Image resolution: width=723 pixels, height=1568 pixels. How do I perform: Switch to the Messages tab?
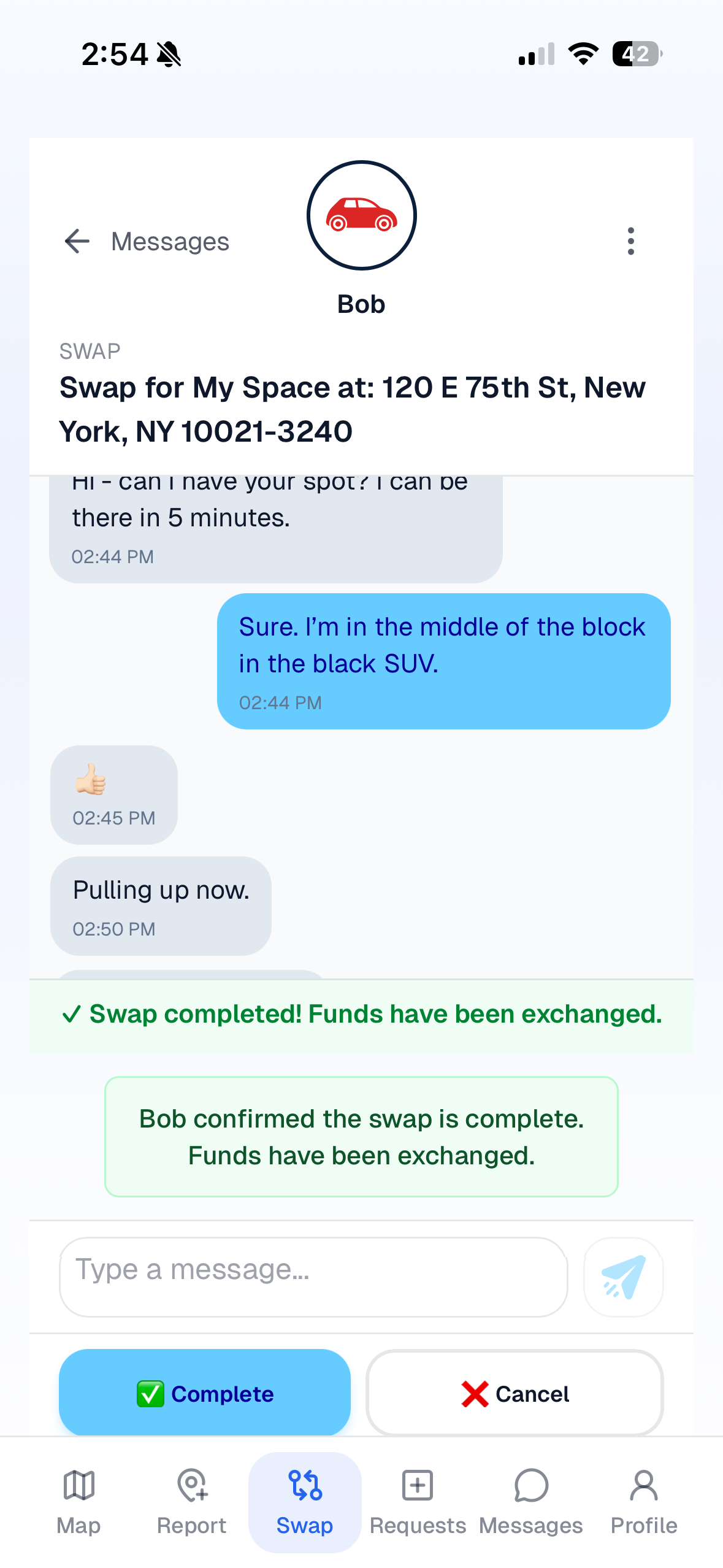pos(530,1503)
